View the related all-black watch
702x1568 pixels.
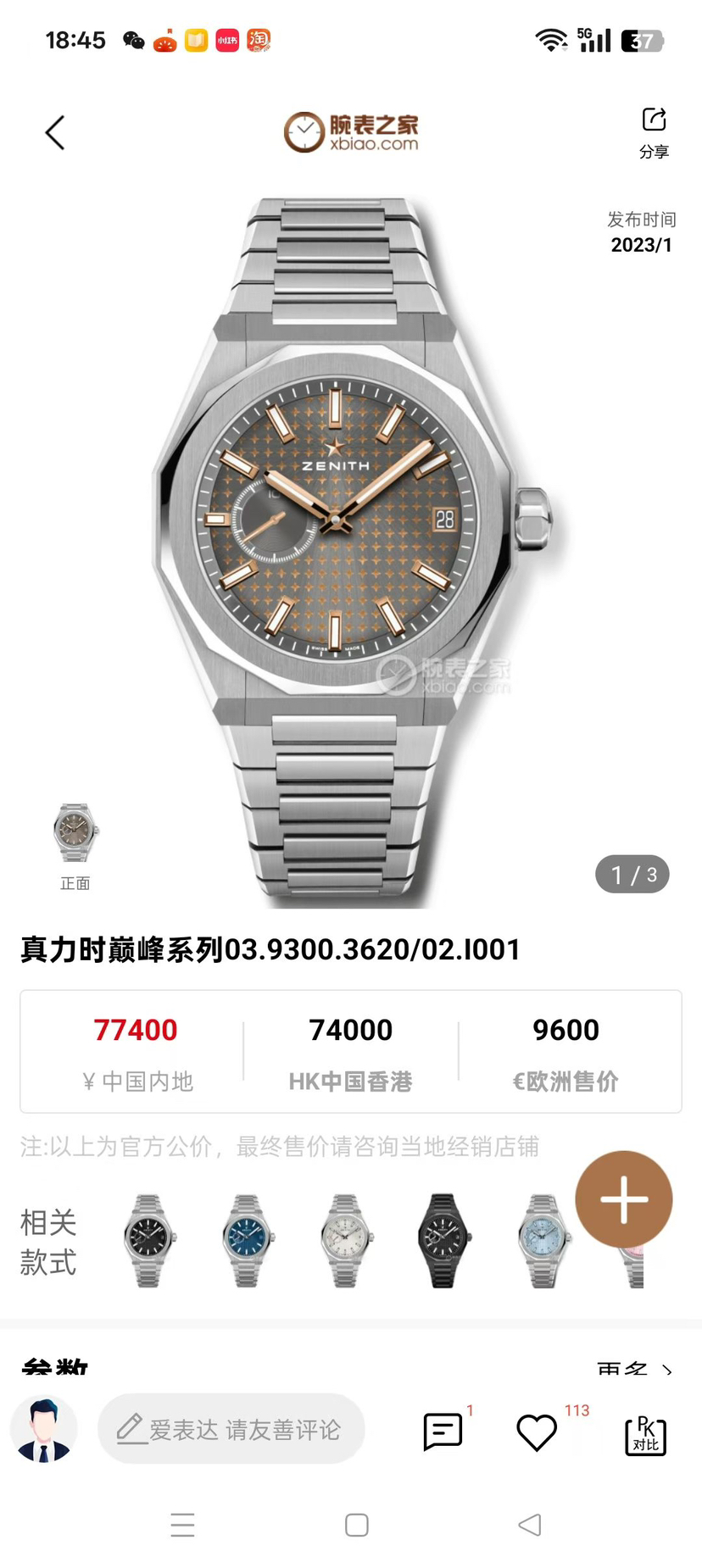click(x=443, y=1240)
